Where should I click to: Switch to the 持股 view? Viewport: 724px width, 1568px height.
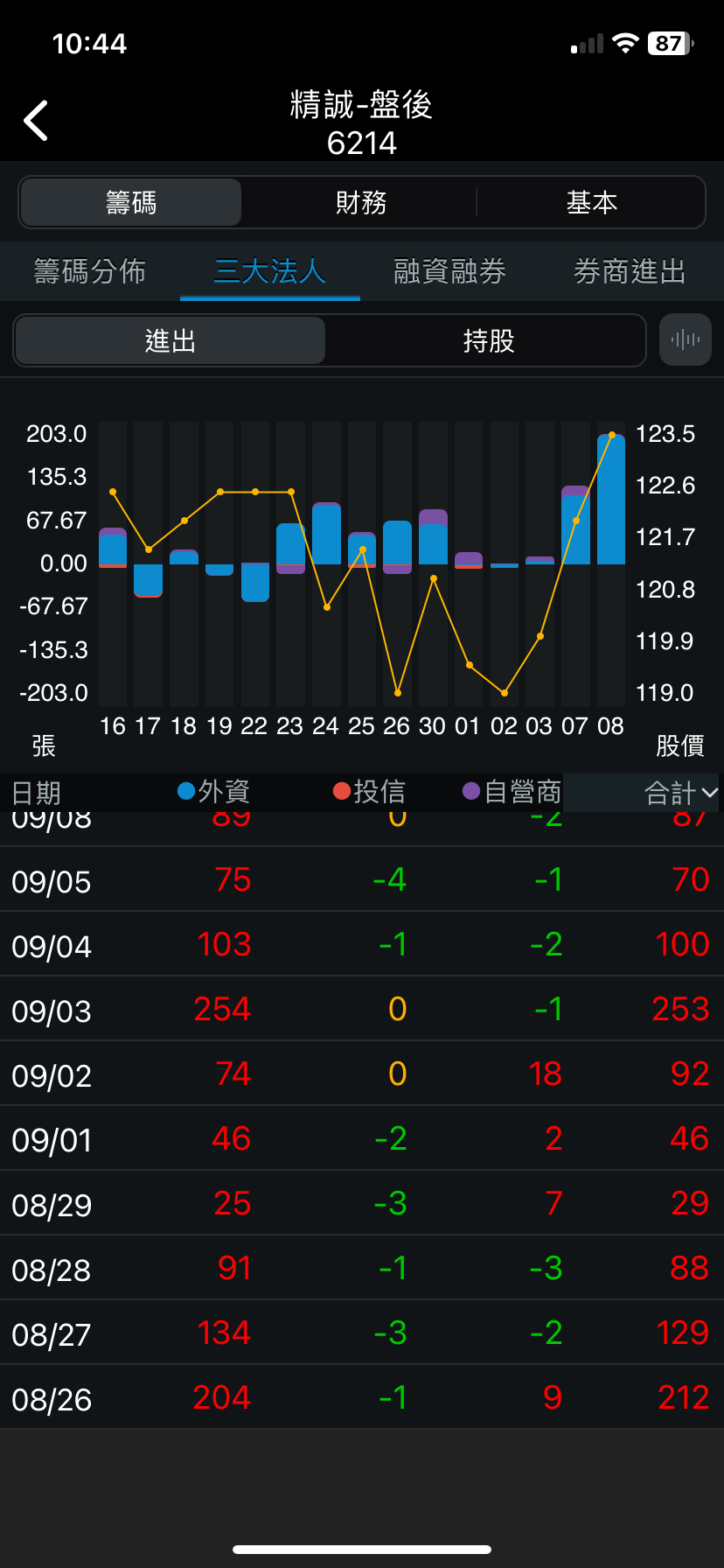pyautogui.click(x=488, y=340)
